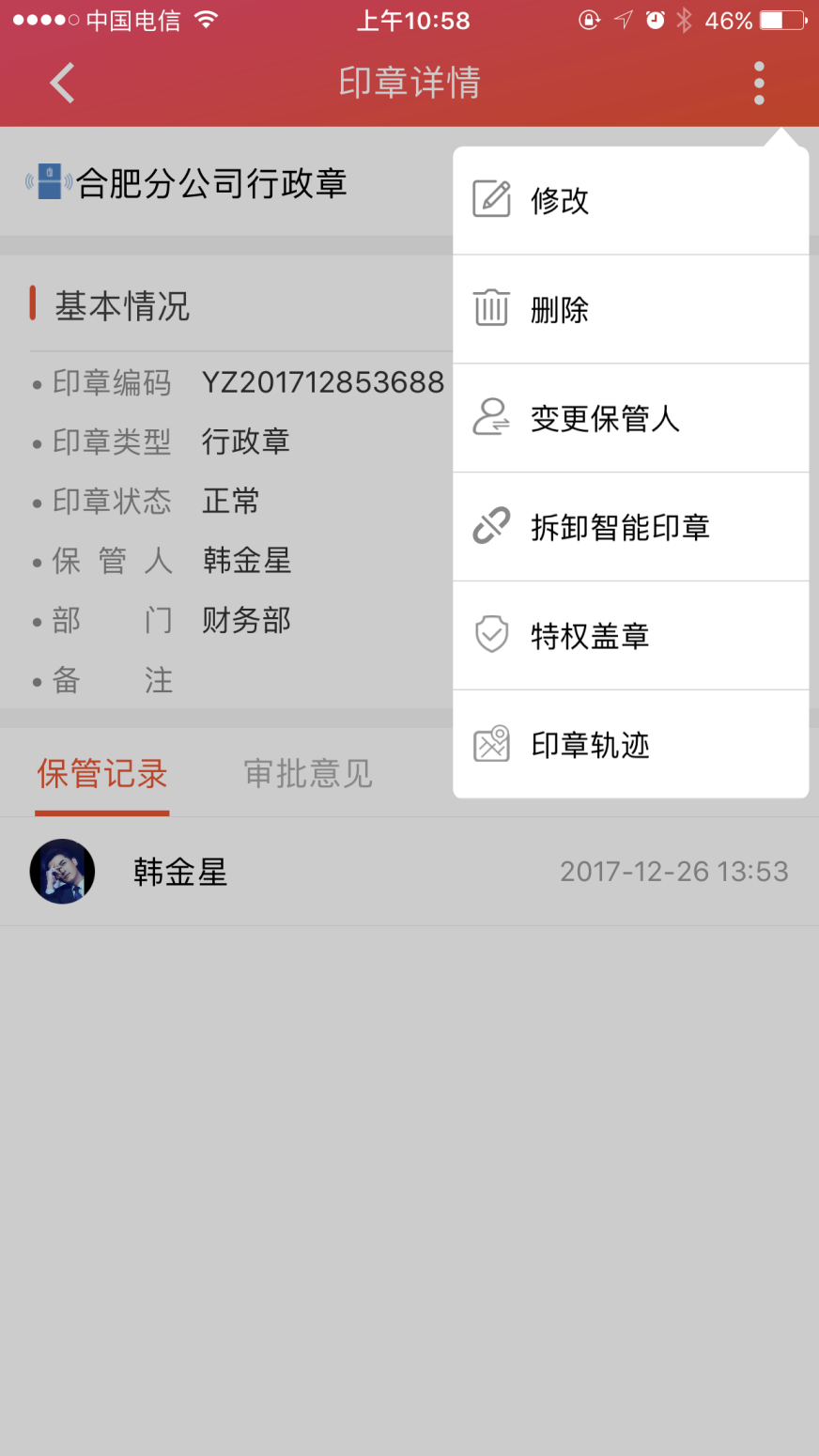Open 变更保管人 option
The height and width of the screenshot is (1456, 819).
(x=630, y=418)
